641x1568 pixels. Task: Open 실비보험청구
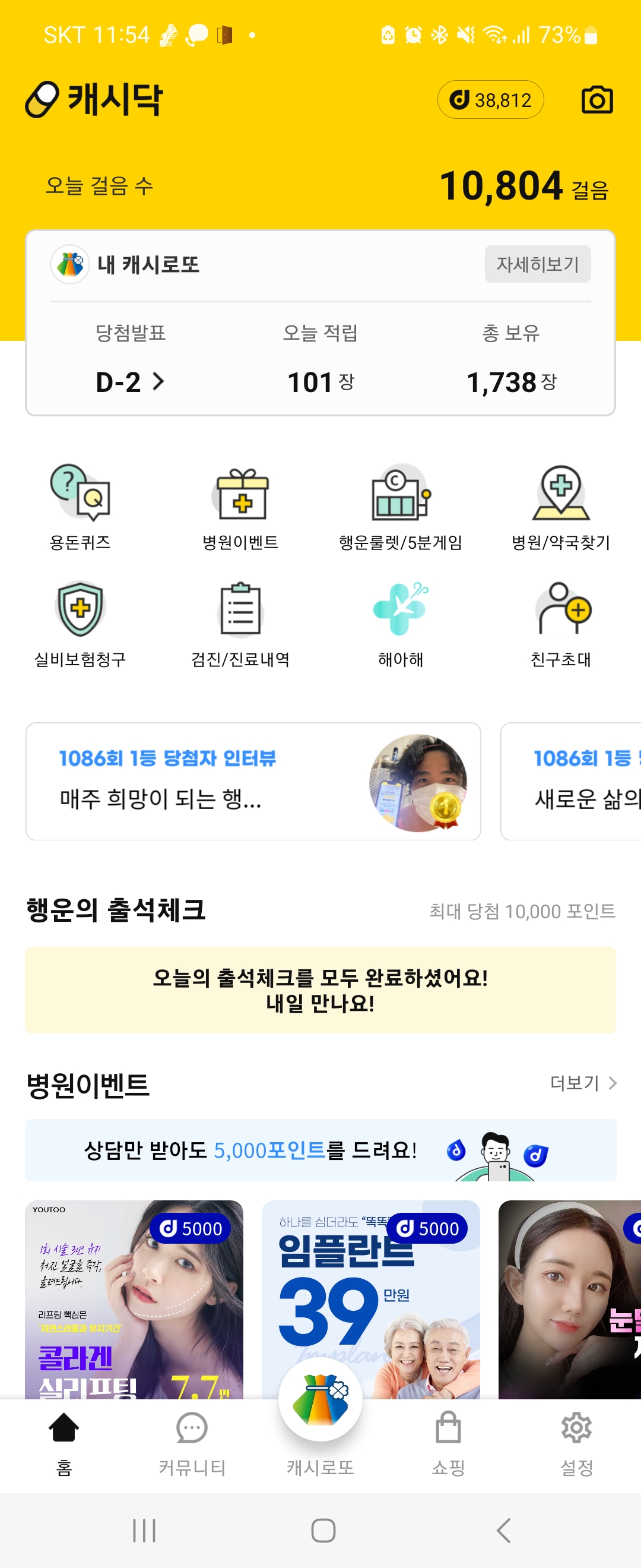point(80,623)
